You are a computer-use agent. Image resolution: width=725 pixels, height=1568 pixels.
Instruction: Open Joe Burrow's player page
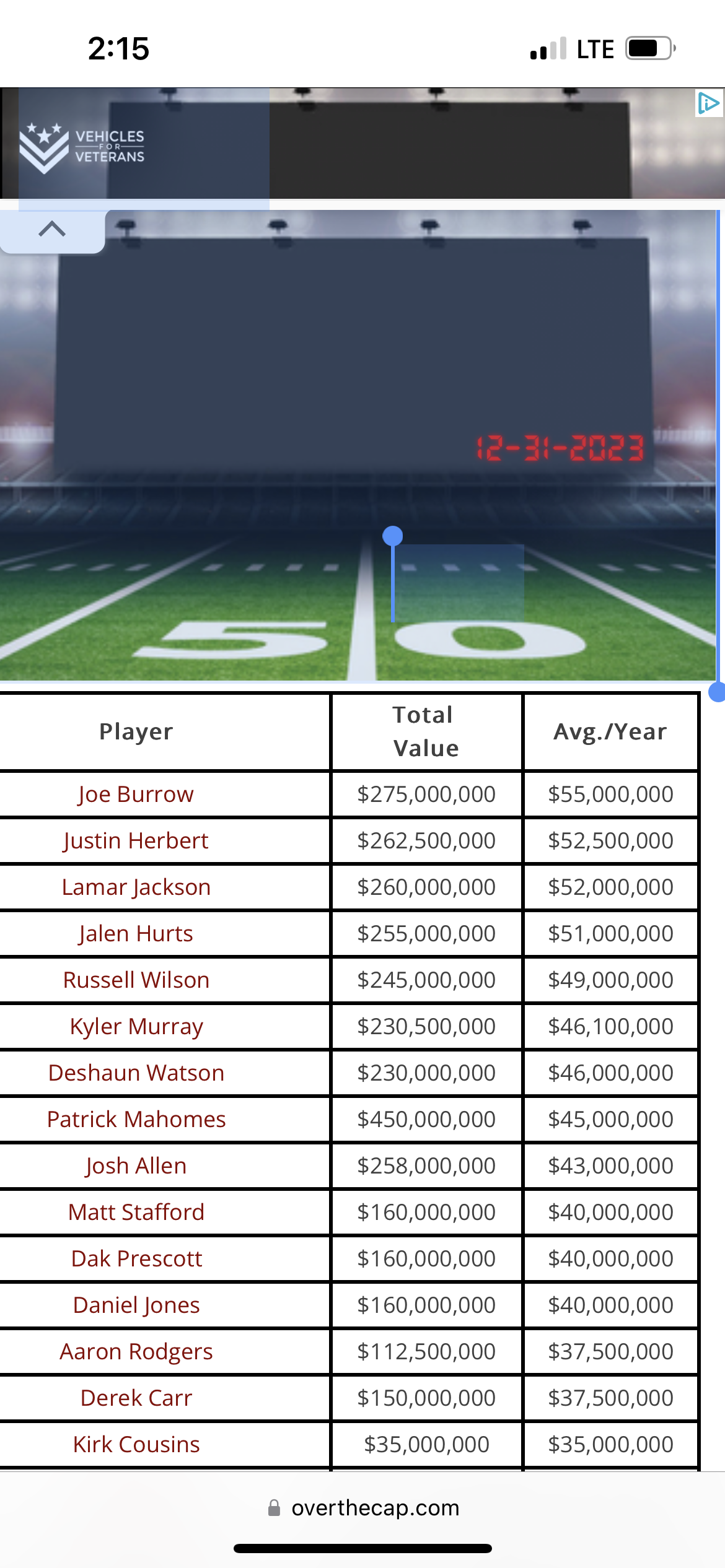(136, 795)
